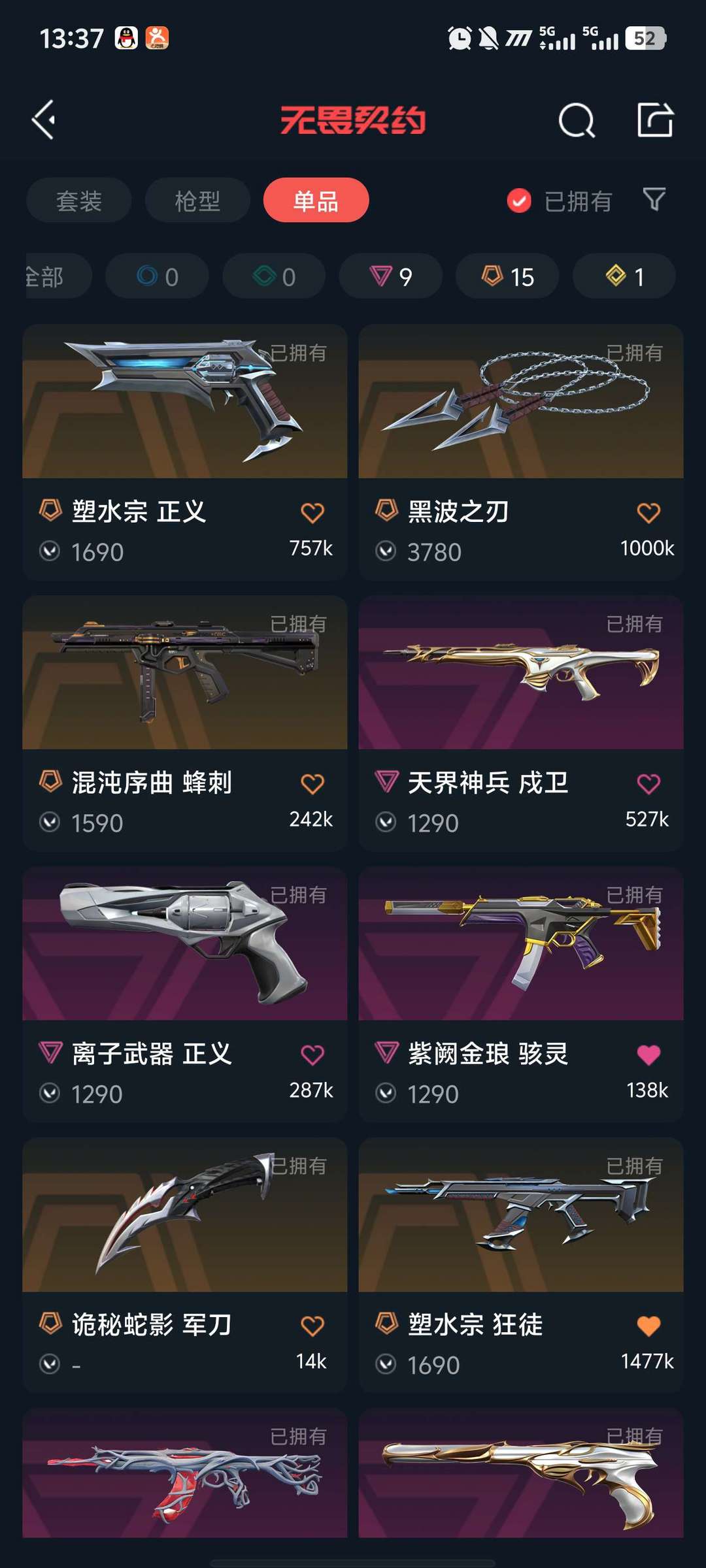The image size is (706, 1568).
Task: Select the 全部 all-tiers chip
Action: point(58,276)
